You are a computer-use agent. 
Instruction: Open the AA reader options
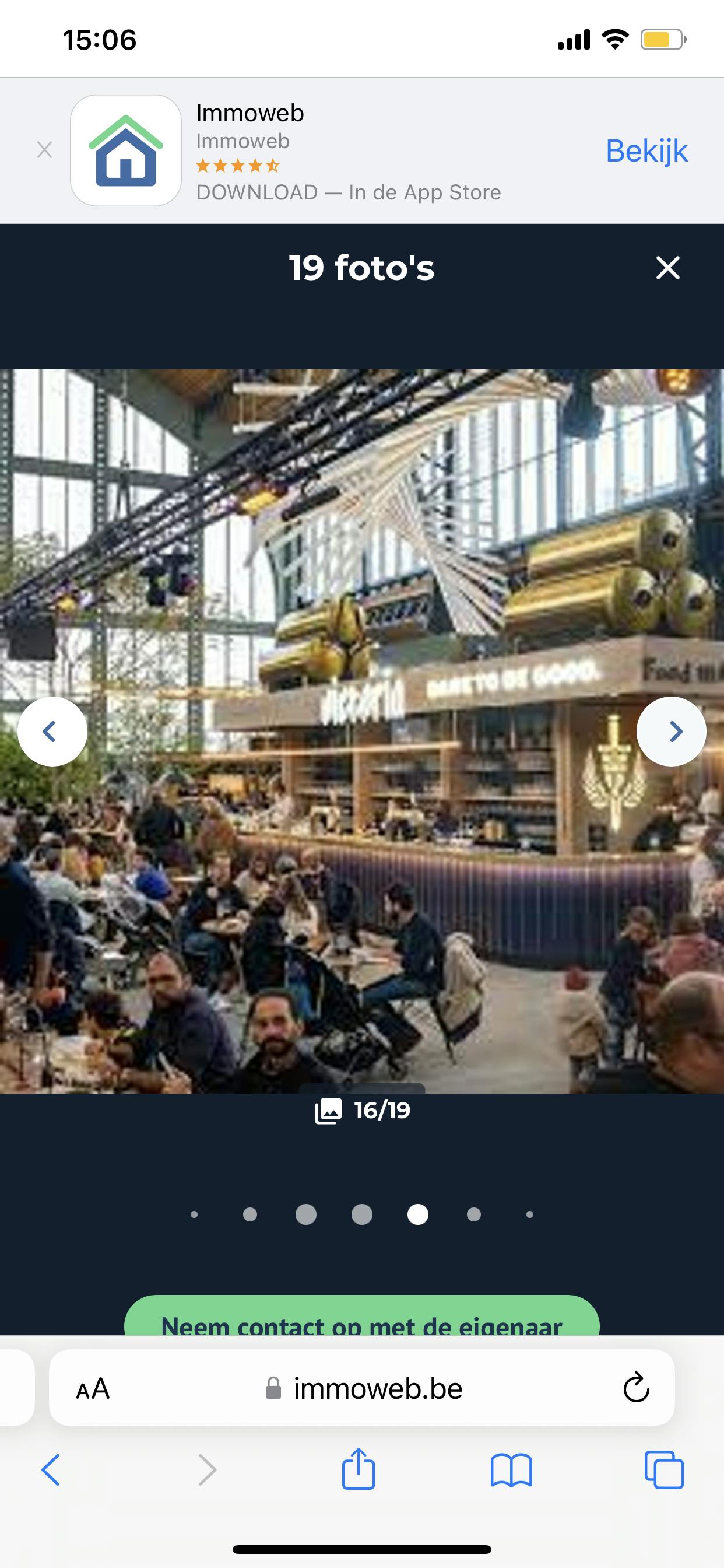coord(93,1389)
